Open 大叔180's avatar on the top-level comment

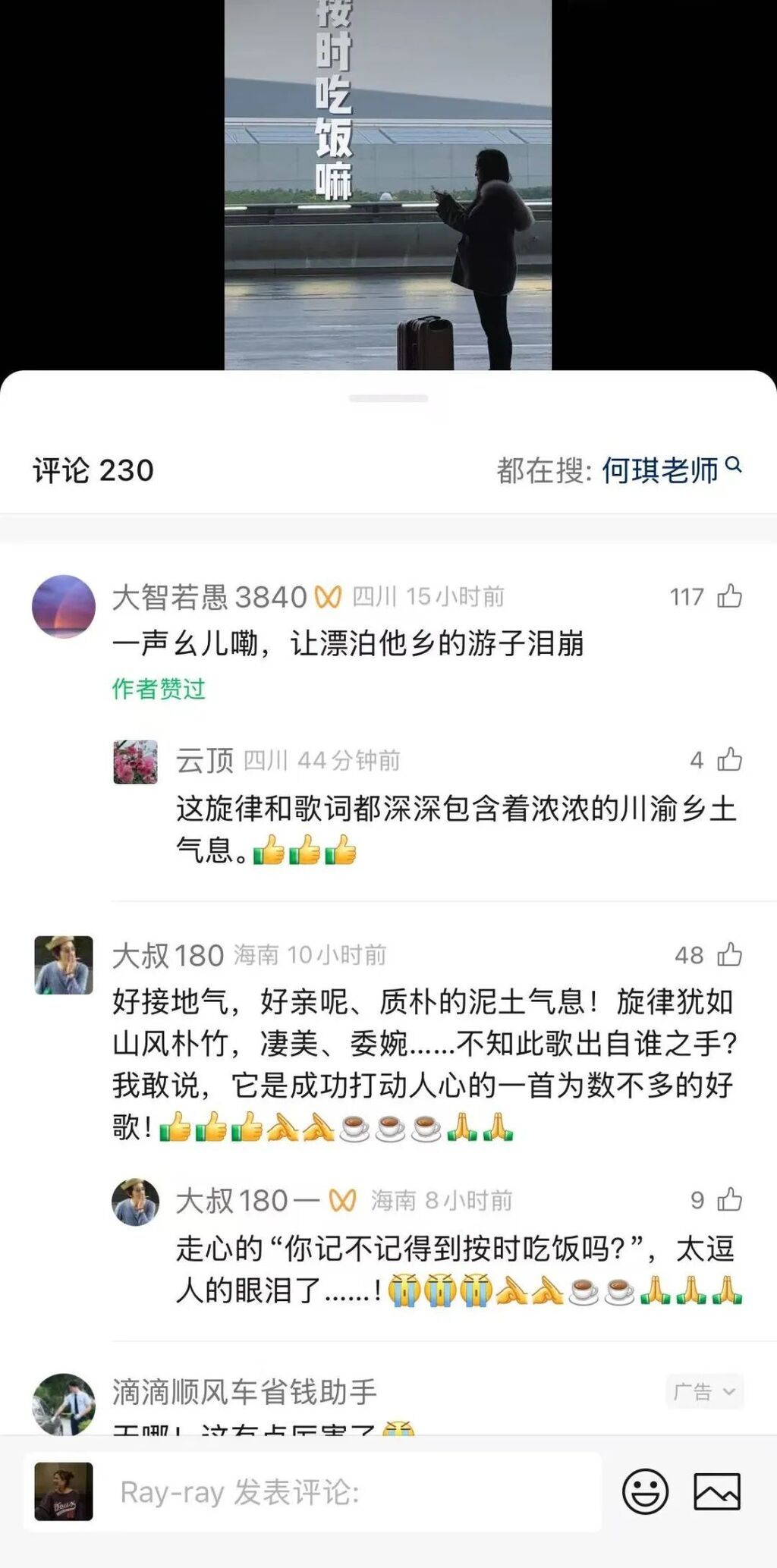64,965
